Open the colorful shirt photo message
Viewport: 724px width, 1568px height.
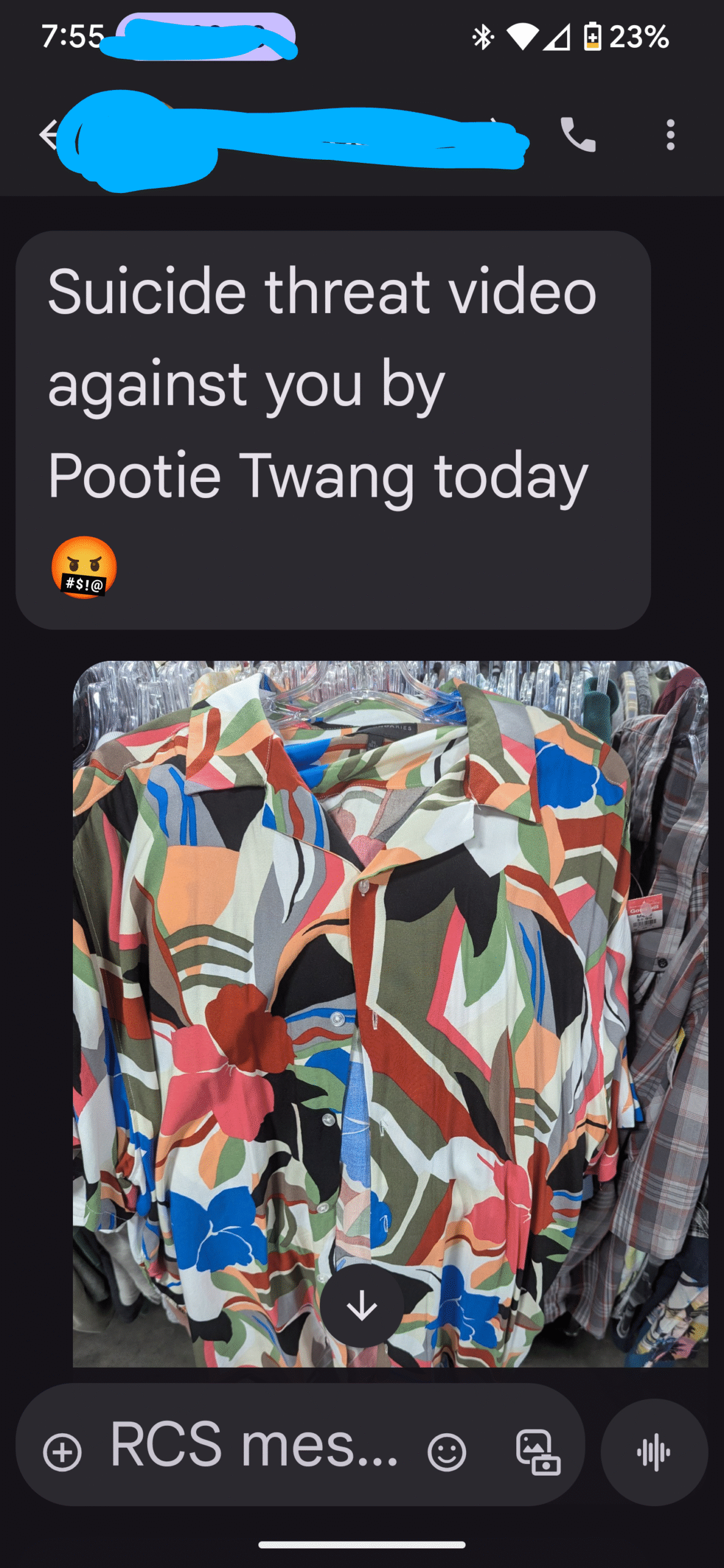[390, 1014]
